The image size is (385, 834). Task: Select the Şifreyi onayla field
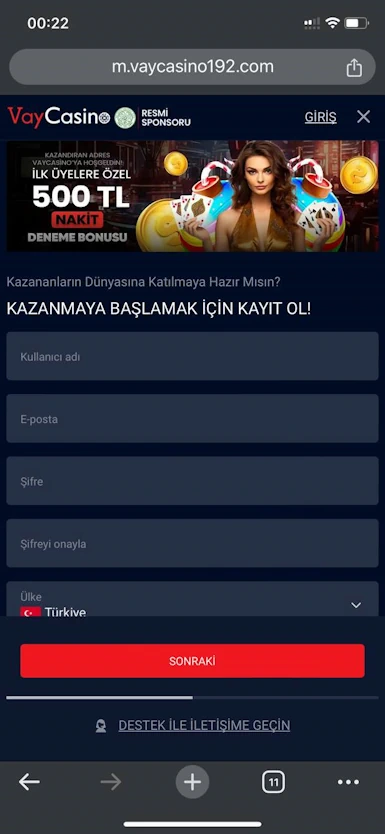point(192,544)
